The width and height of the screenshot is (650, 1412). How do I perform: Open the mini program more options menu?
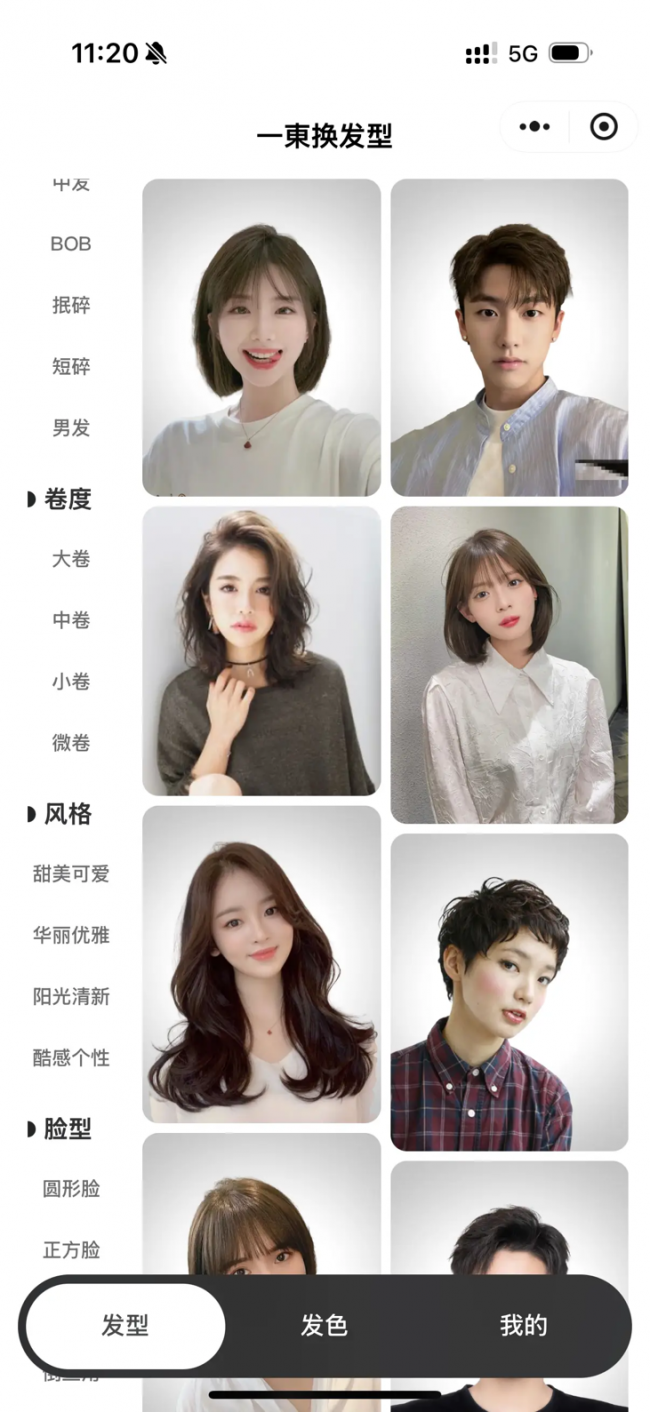[x=535, y=127]
